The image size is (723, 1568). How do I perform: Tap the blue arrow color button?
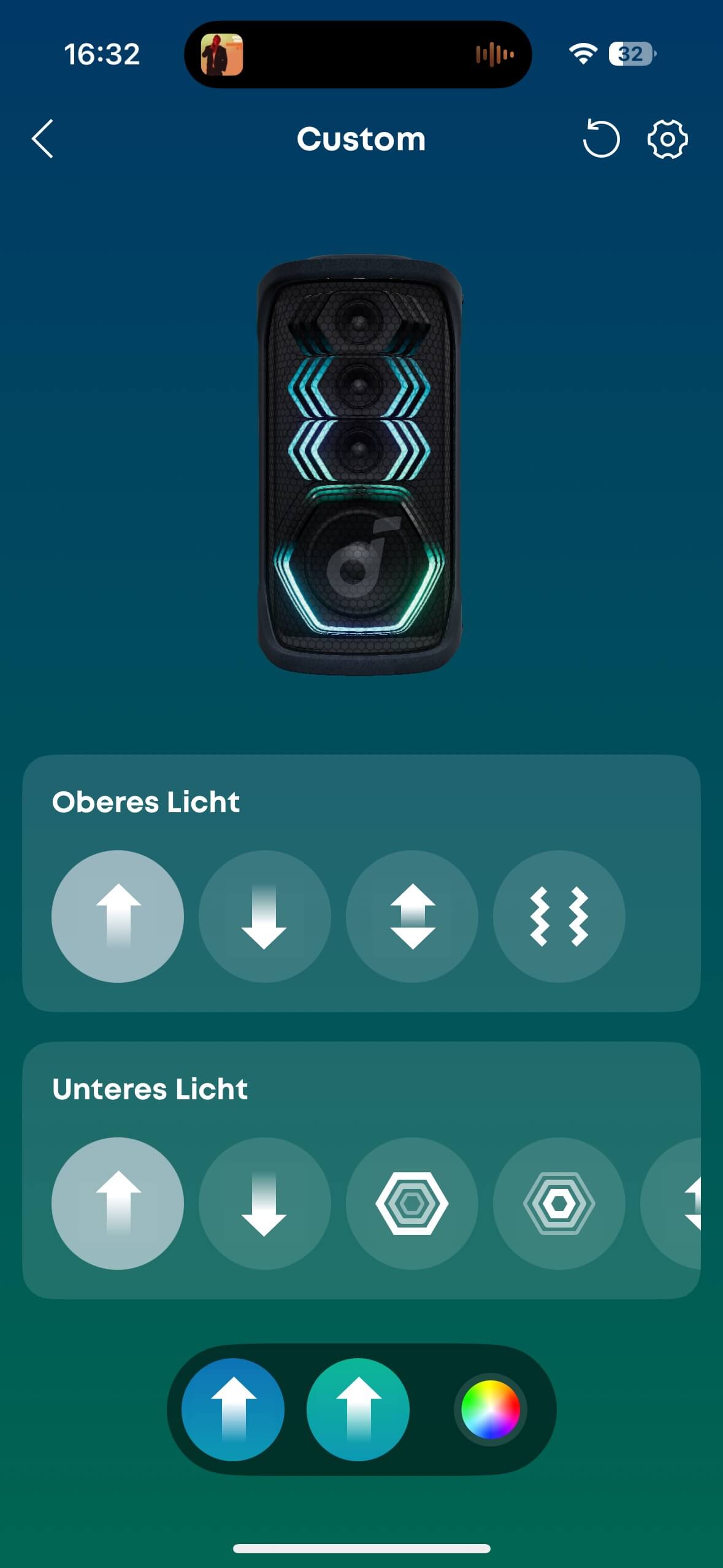tap(233, 1409)
